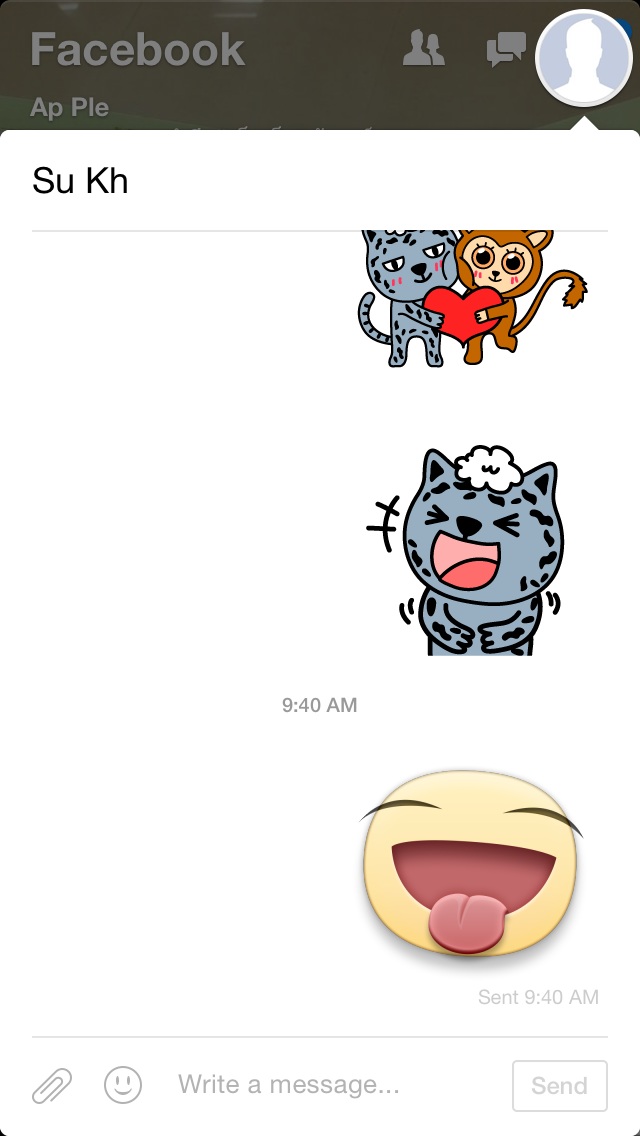Open the emoji sticker picker
Image resolution: width=640 pixels, height=1136 pixels.
pyautogui.click(x=123, y=1085)
